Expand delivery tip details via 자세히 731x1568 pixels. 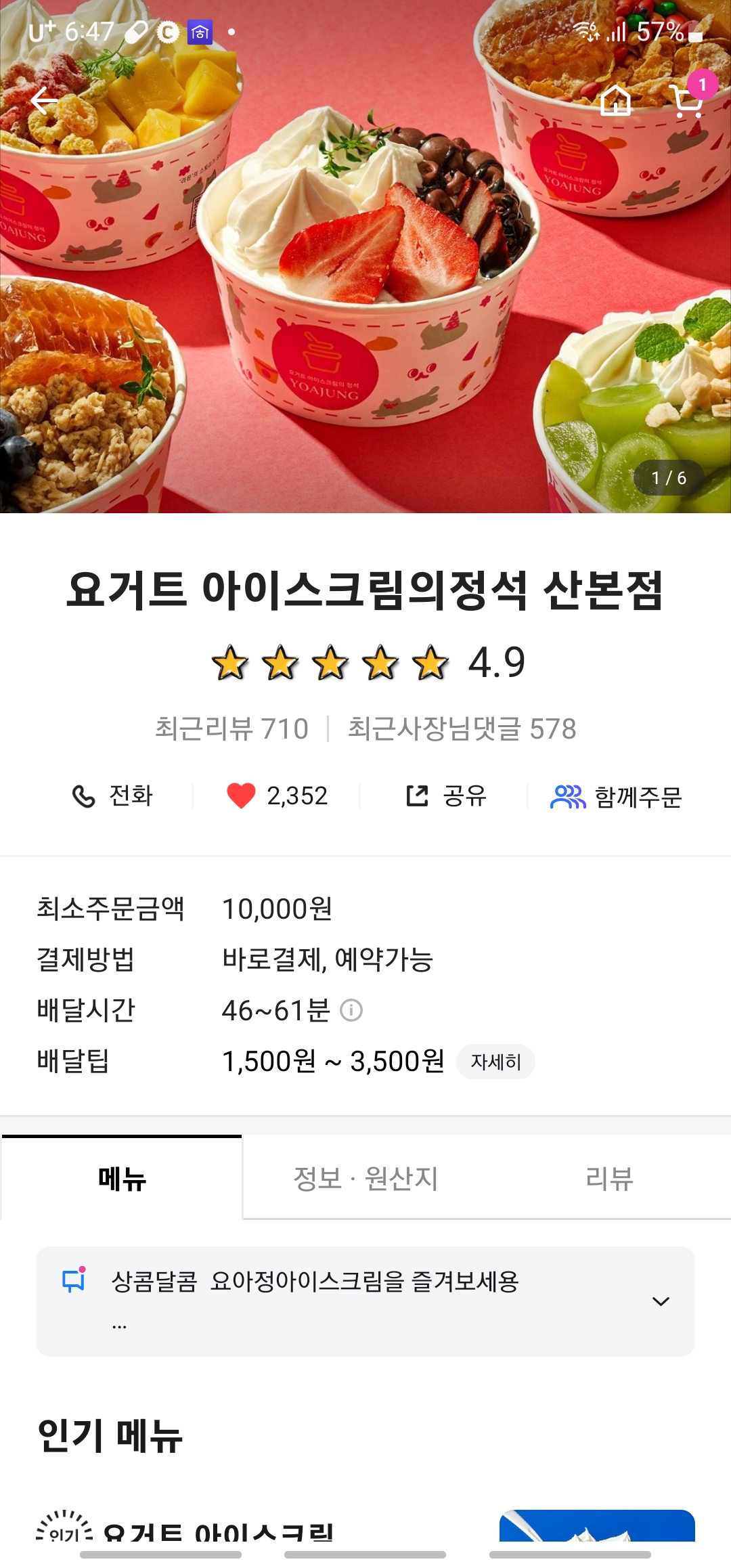click(496, 1062)
